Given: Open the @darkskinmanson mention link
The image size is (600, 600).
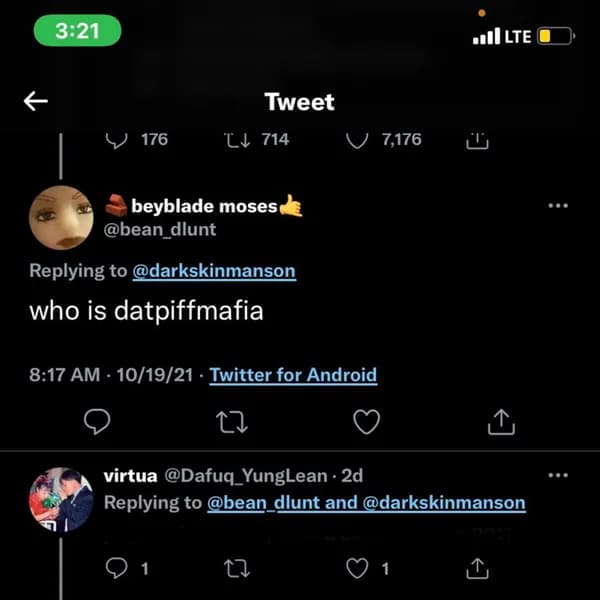Looking at the screenshot, I should click(x=214, y=270).
